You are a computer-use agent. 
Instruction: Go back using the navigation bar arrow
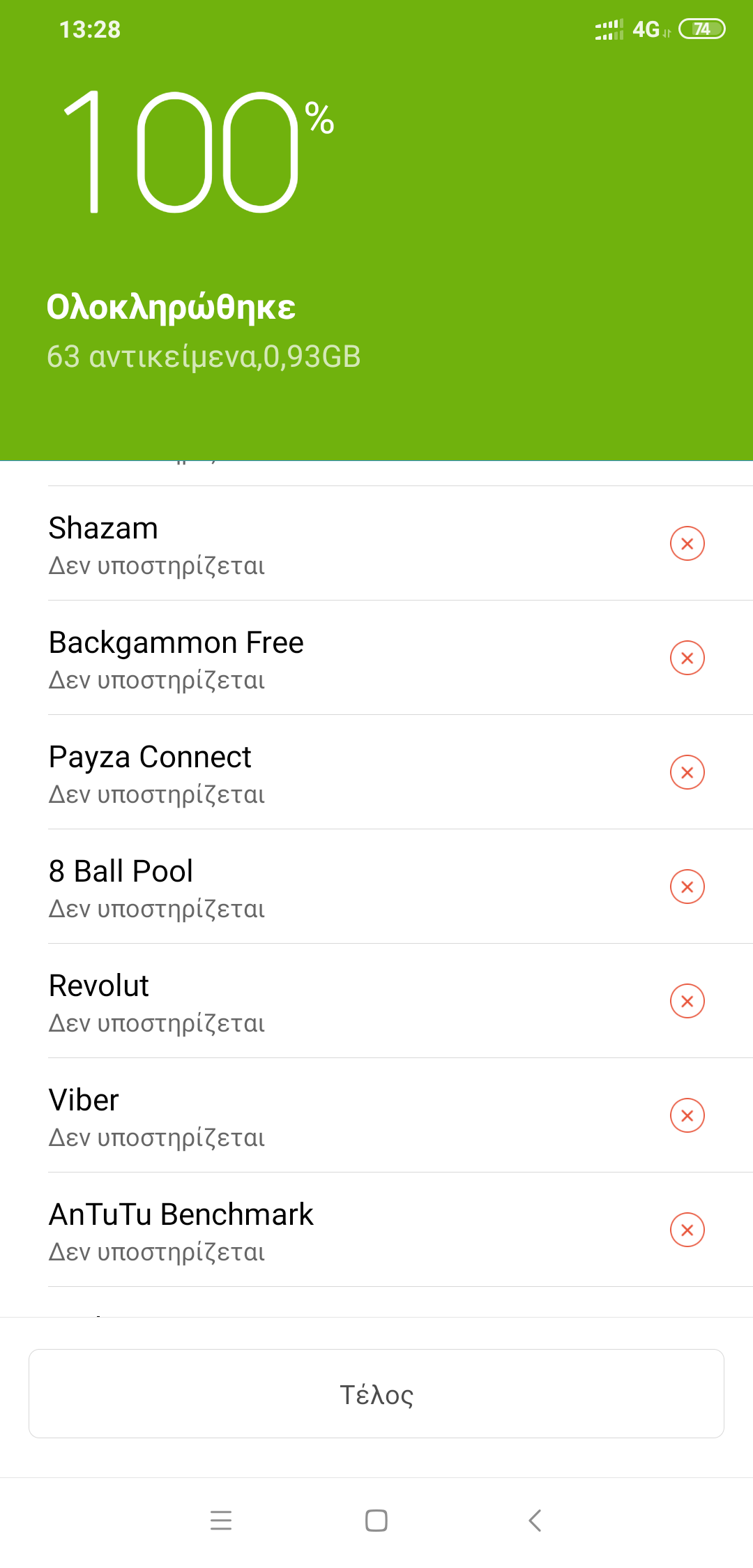click(x=535, y=1520)
